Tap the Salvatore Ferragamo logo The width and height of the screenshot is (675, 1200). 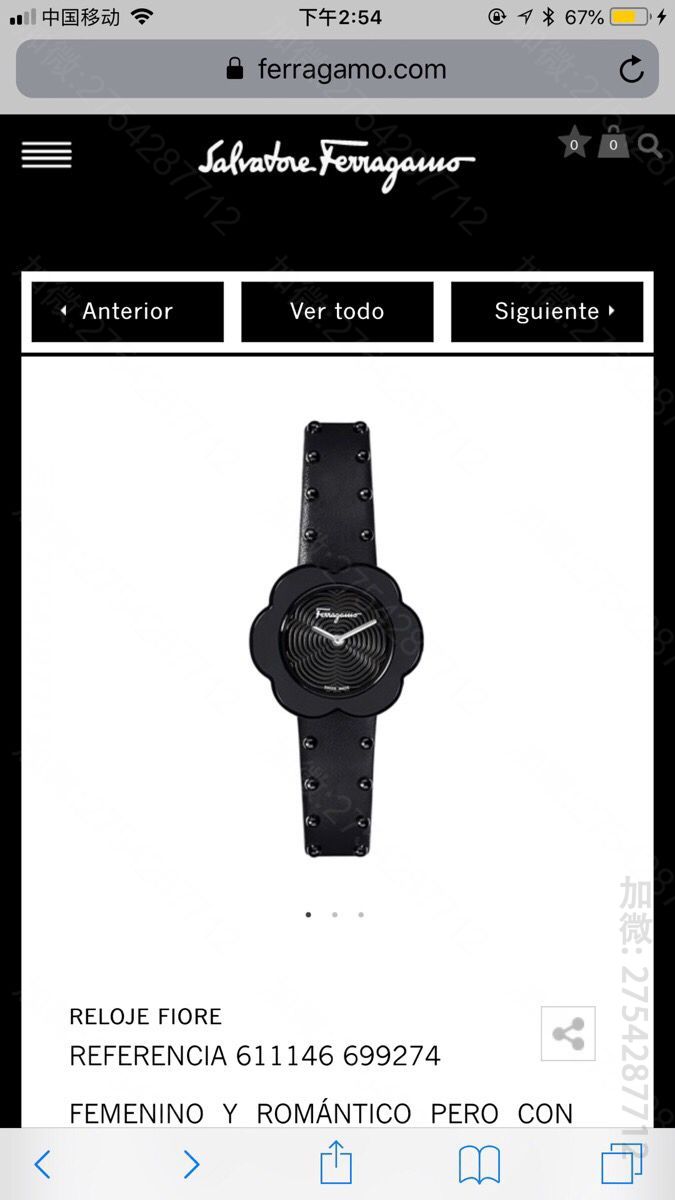click(x=336, y=162)
